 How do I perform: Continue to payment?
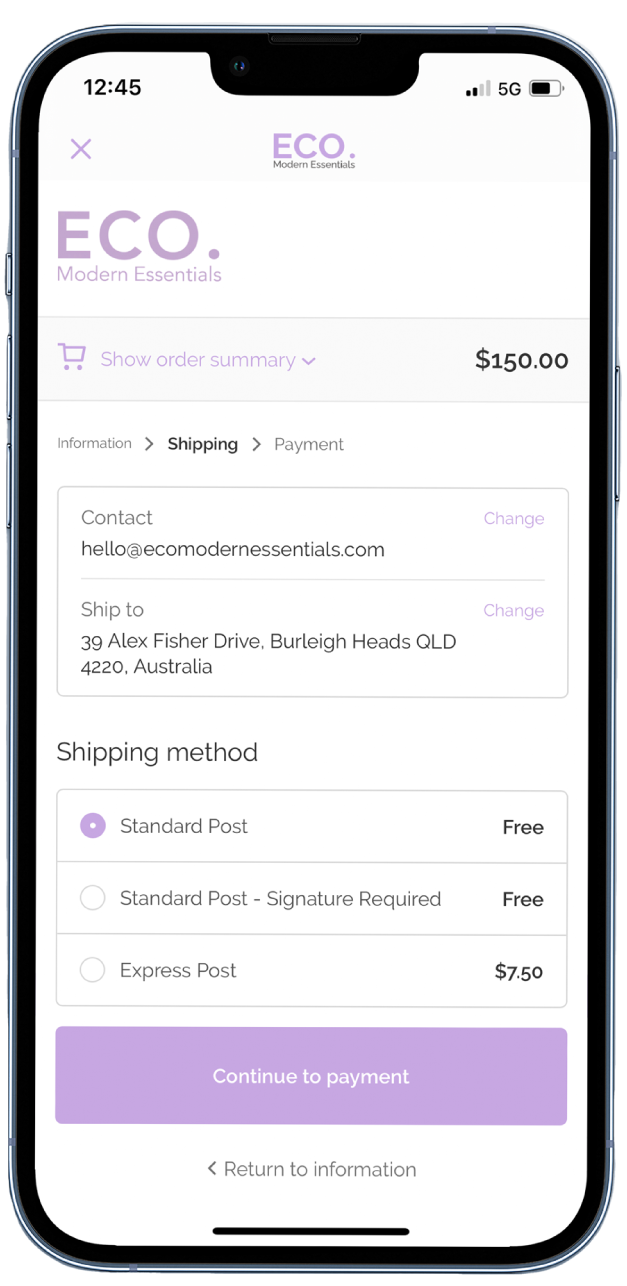(x=311, y=1076)
